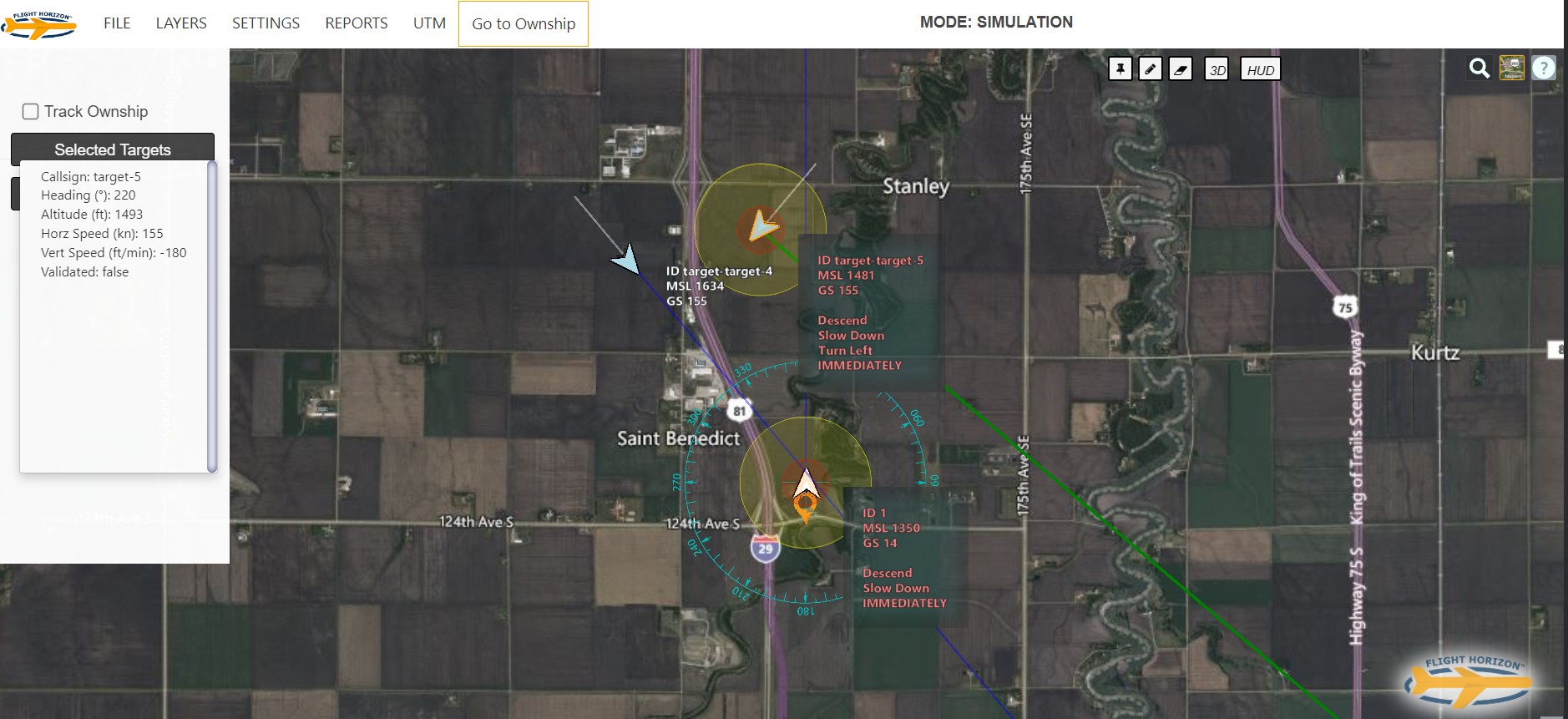Open the FILE menu
The width and height of the screenshot is (1568, 719).
tap(117, 23)
